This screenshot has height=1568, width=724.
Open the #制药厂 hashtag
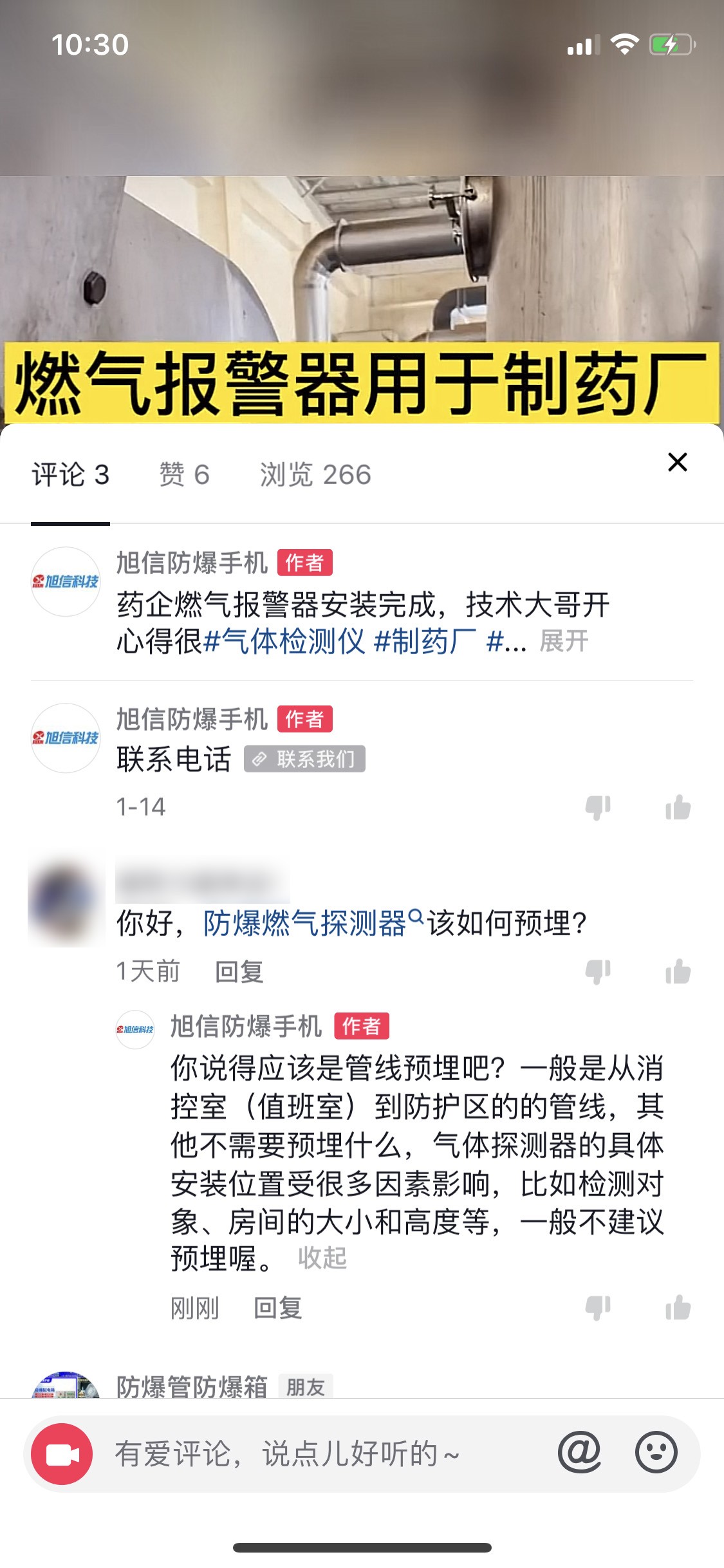pyautogui.click(x=425, y=641)
